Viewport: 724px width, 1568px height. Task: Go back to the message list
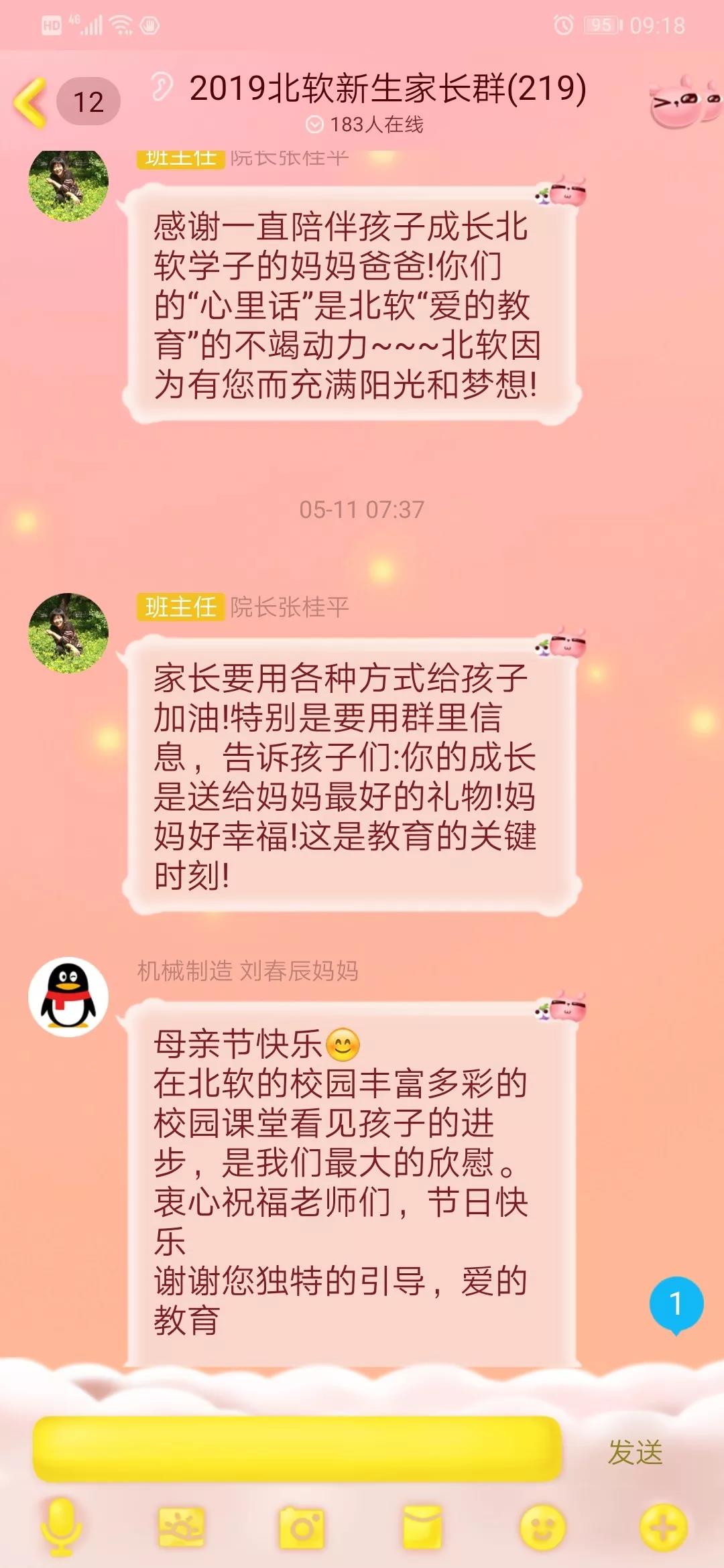tap(32, 102)
